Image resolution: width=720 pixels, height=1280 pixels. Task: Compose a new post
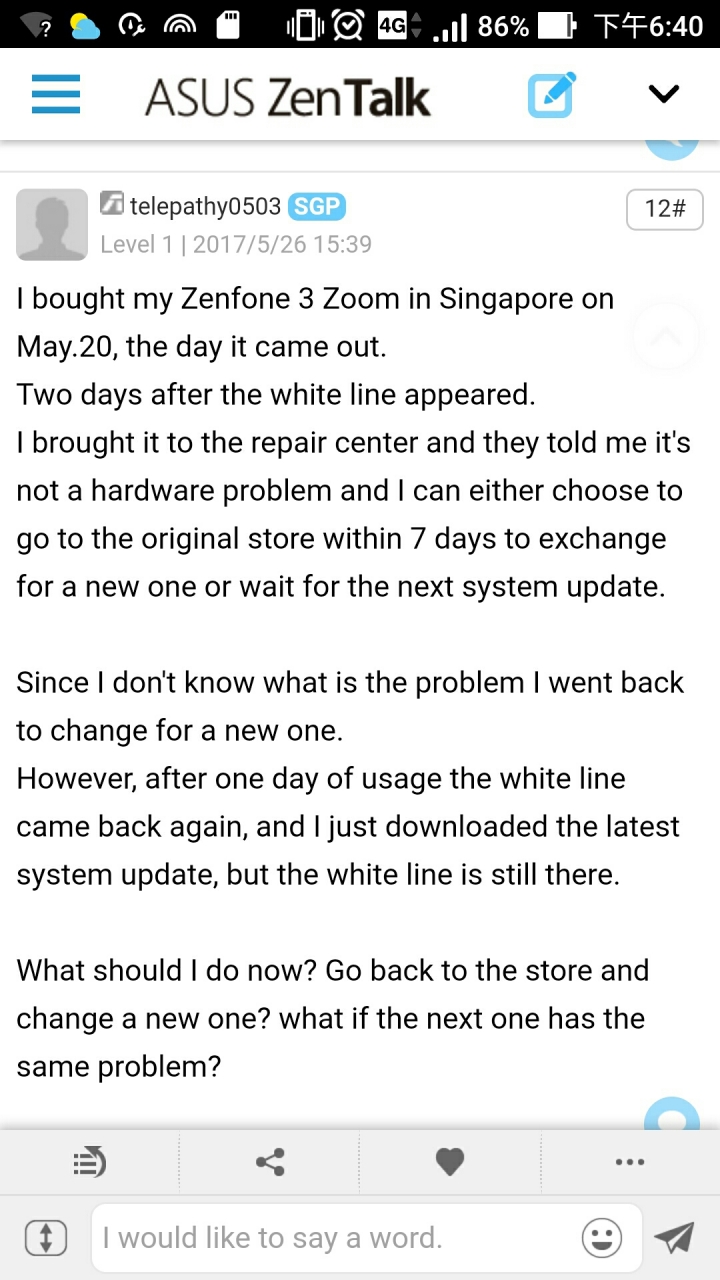click(551, 95)
